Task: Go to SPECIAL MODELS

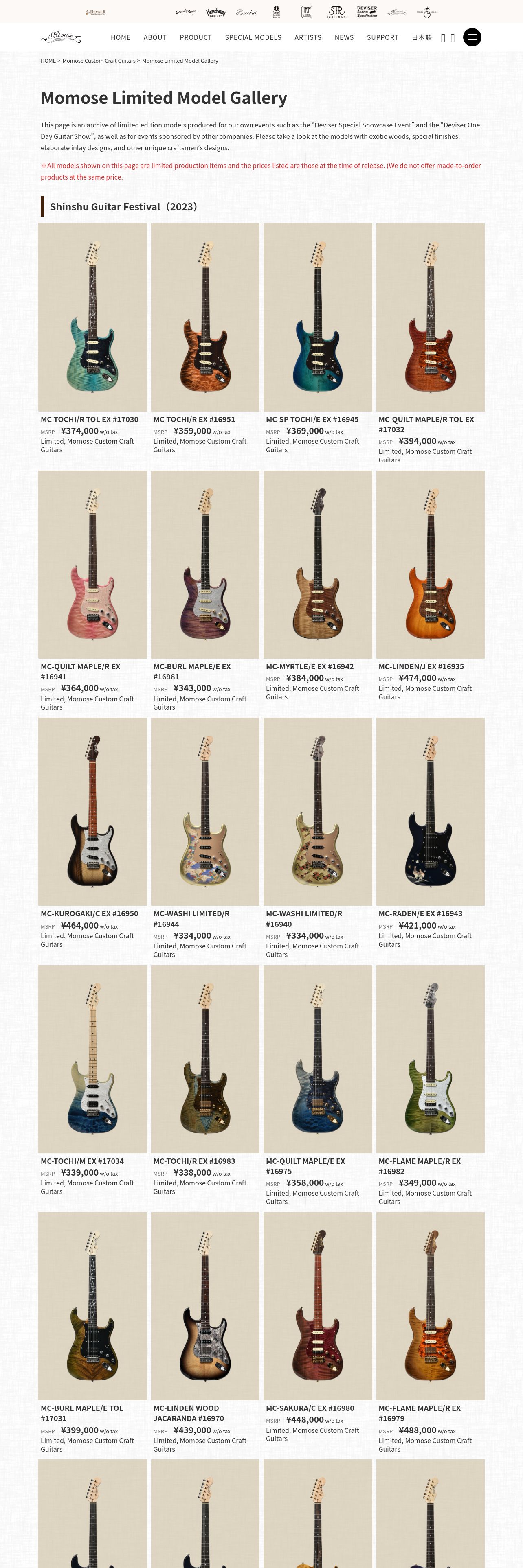Action: pos(253,38)
